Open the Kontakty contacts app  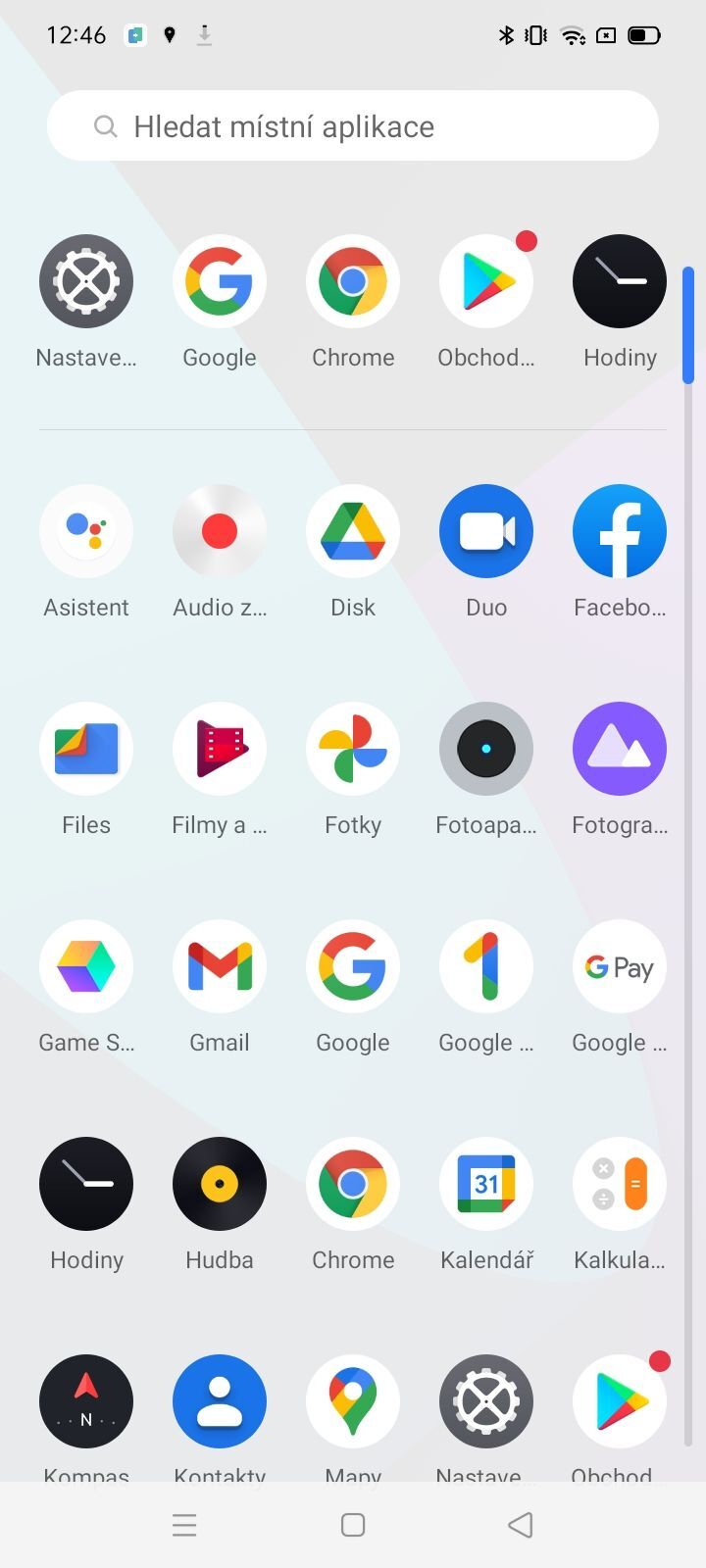219,1401
